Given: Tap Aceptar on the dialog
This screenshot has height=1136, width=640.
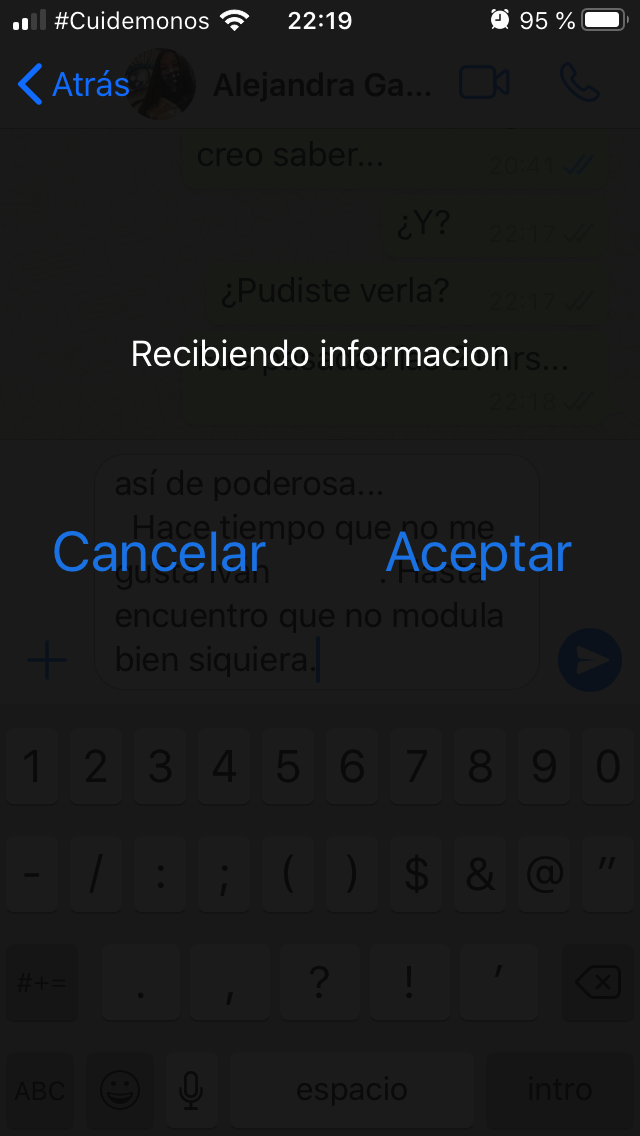Looking at the screenshot, I should click(x=479, y=553).
